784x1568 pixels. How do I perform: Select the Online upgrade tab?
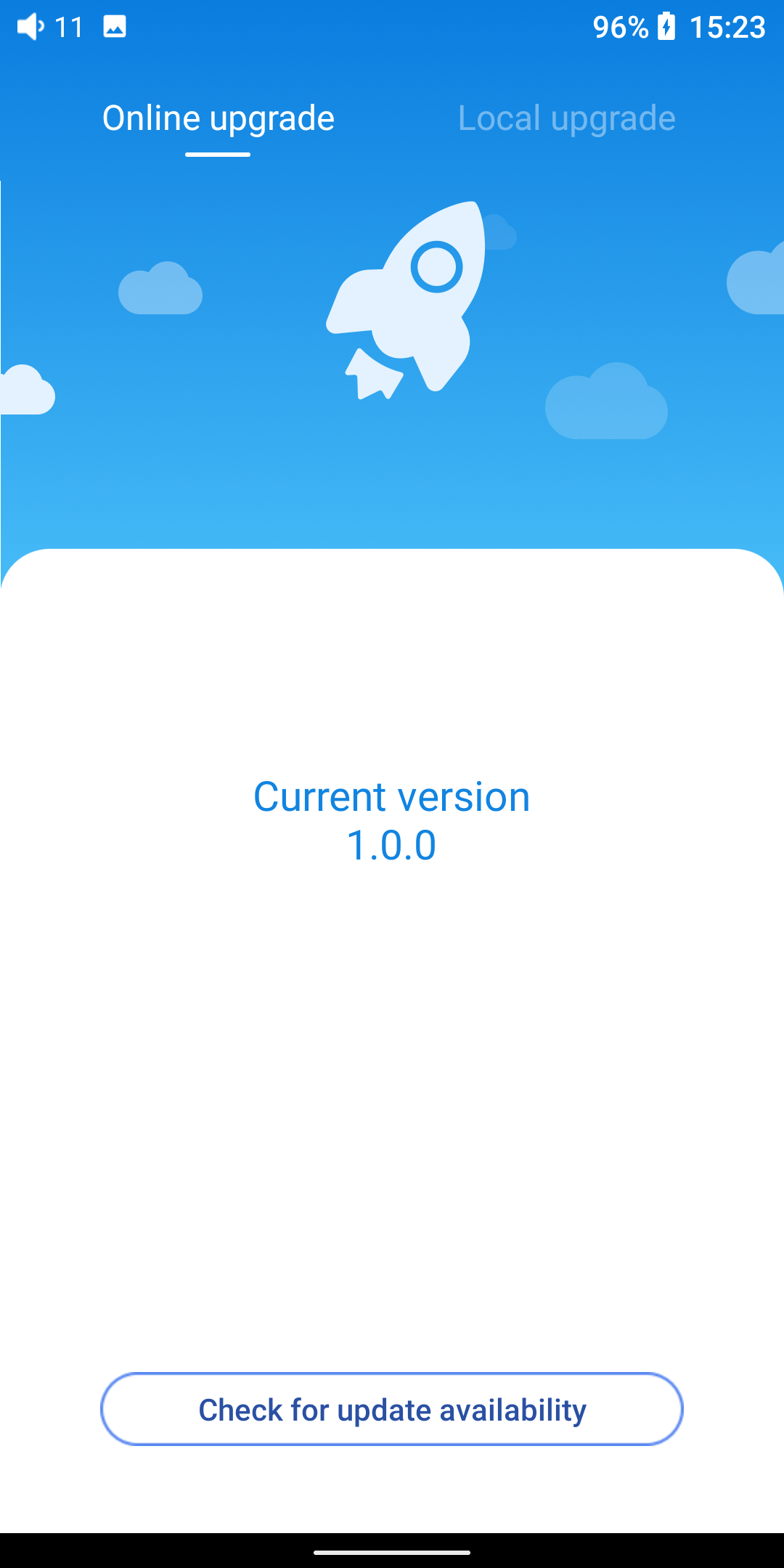[218, 118]
